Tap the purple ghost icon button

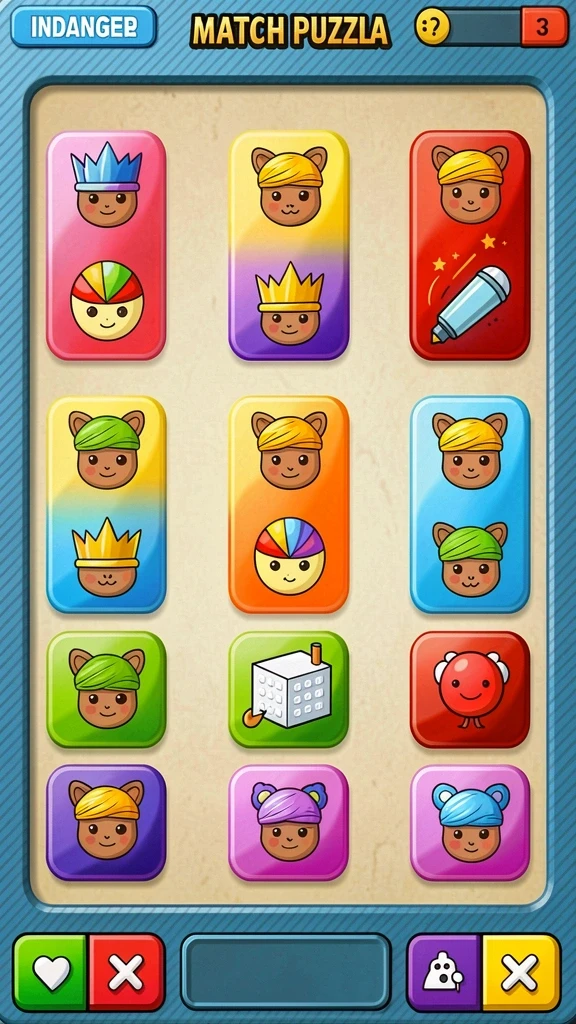pos(444,972)
